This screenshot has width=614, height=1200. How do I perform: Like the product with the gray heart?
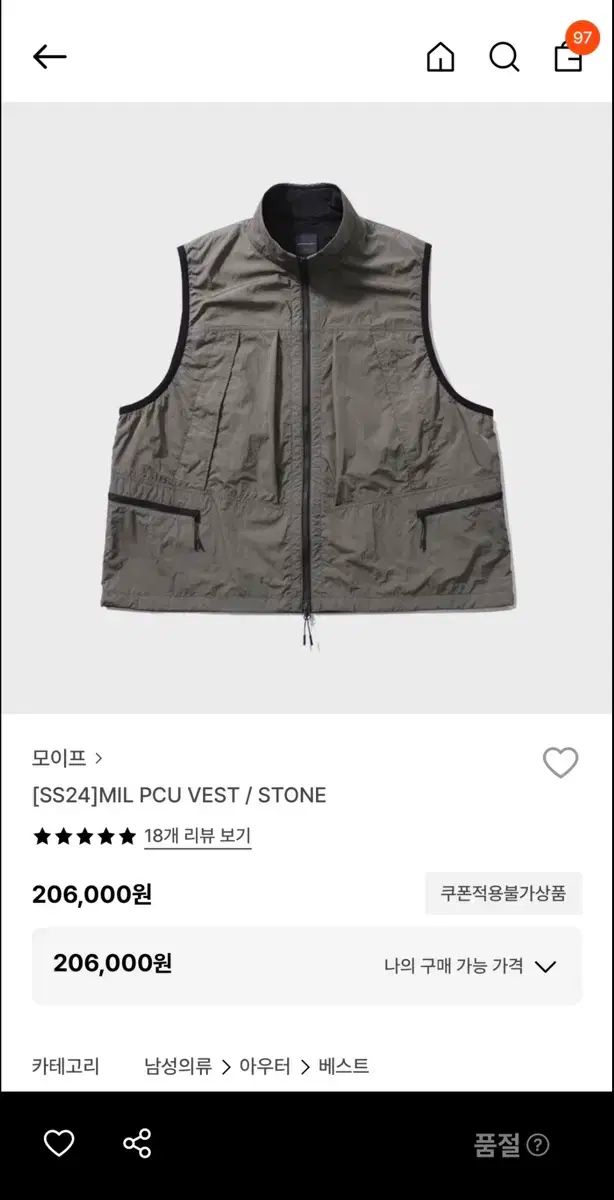point(560,763)
